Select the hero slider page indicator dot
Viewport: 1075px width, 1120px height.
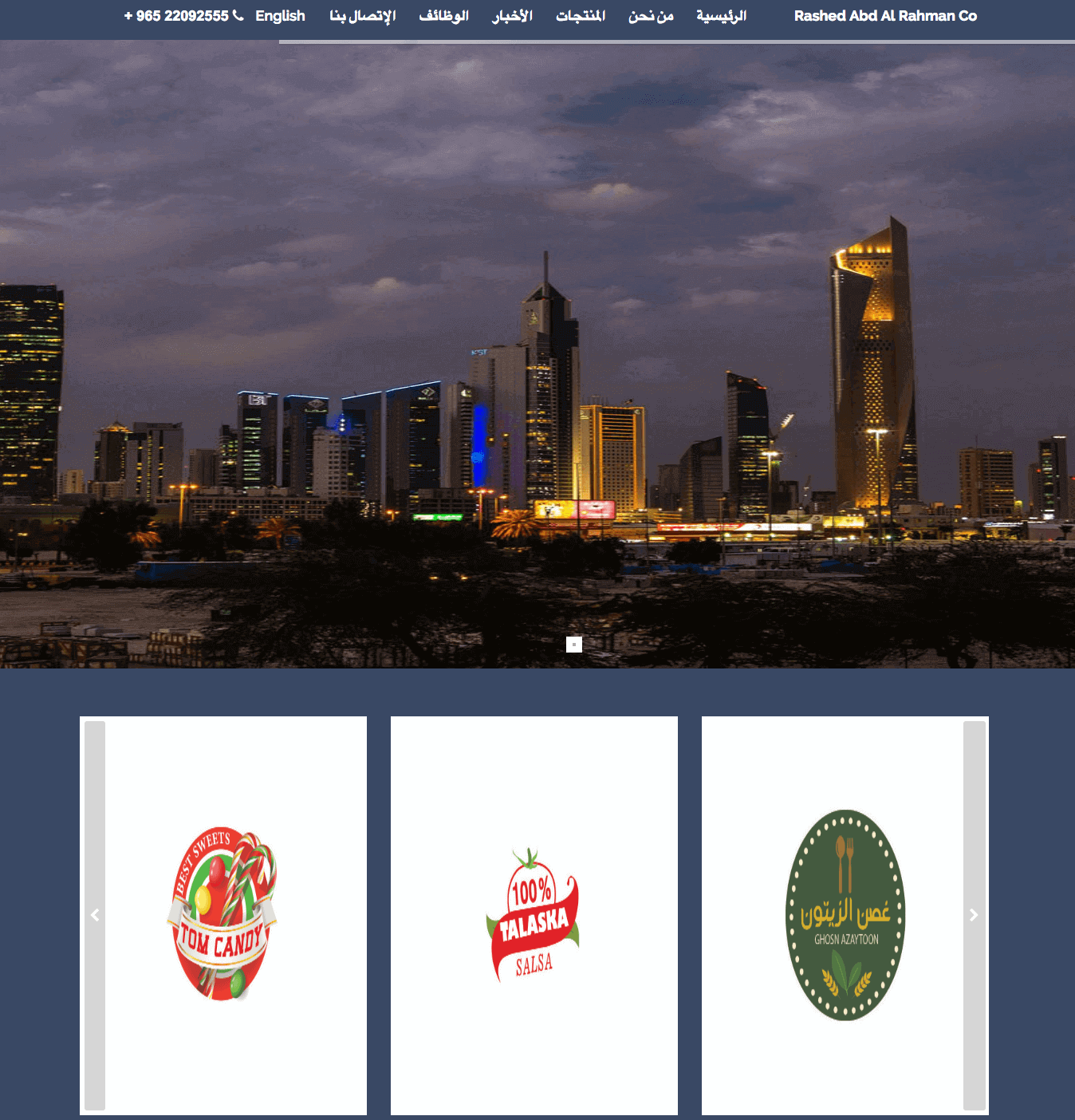pos(574,645)
